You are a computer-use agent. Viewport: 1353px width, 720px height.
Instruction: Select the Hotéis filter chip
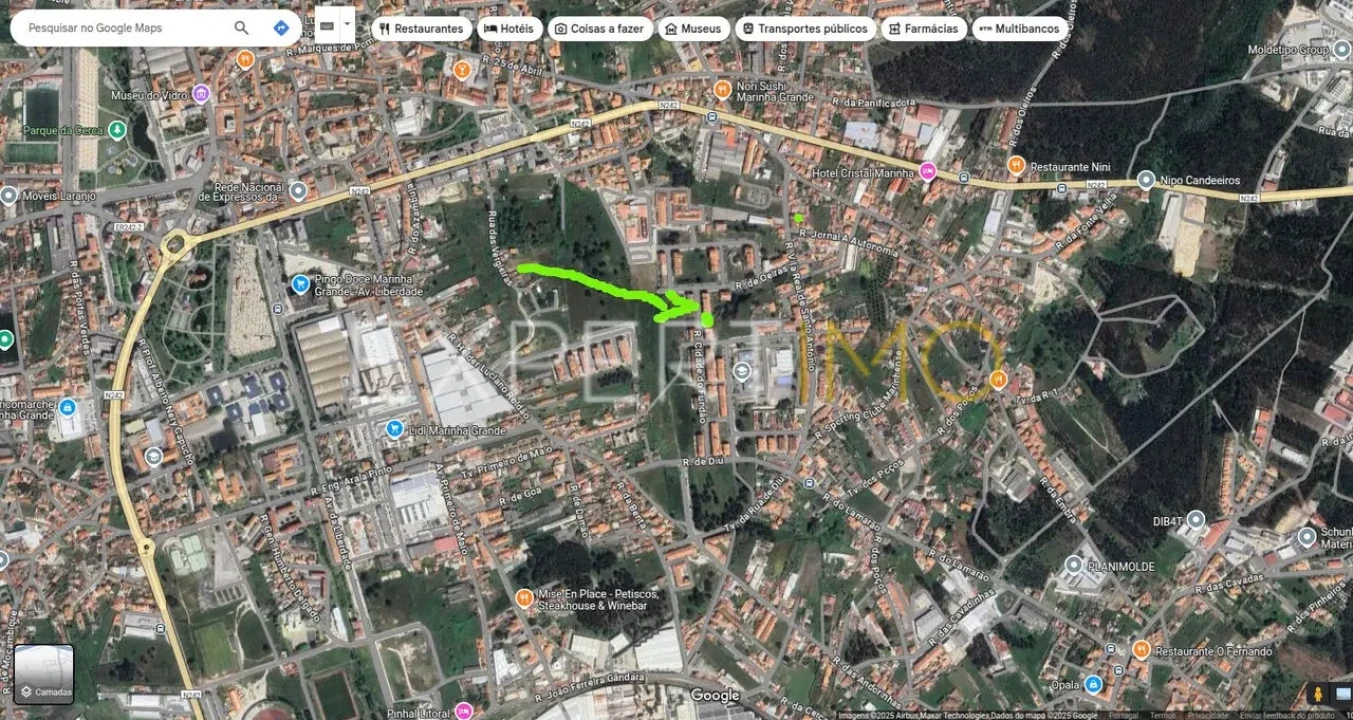point(509,29)
